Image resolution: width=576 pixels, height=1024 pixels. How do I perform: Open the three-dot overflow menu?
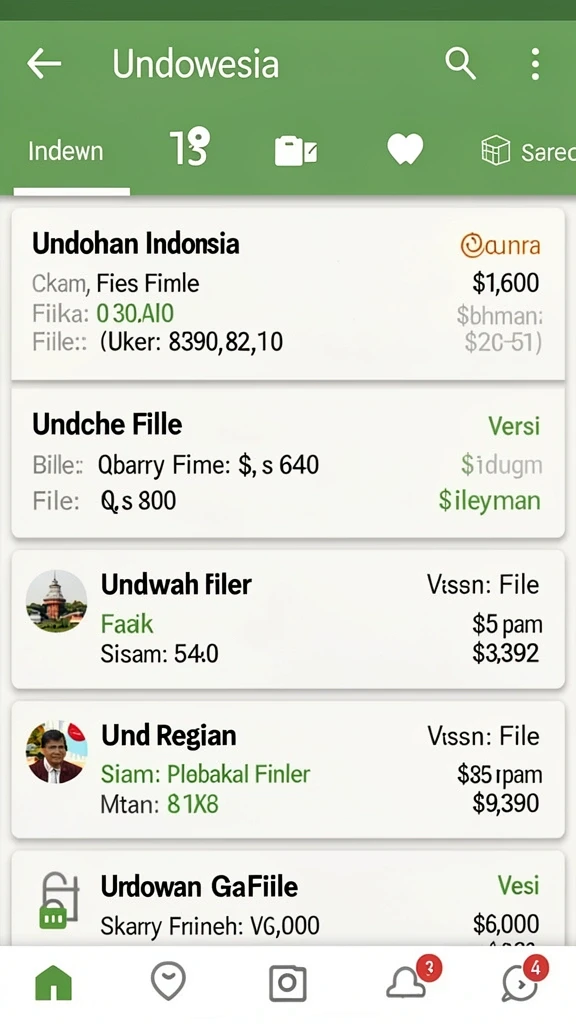[x=535, y=64]
